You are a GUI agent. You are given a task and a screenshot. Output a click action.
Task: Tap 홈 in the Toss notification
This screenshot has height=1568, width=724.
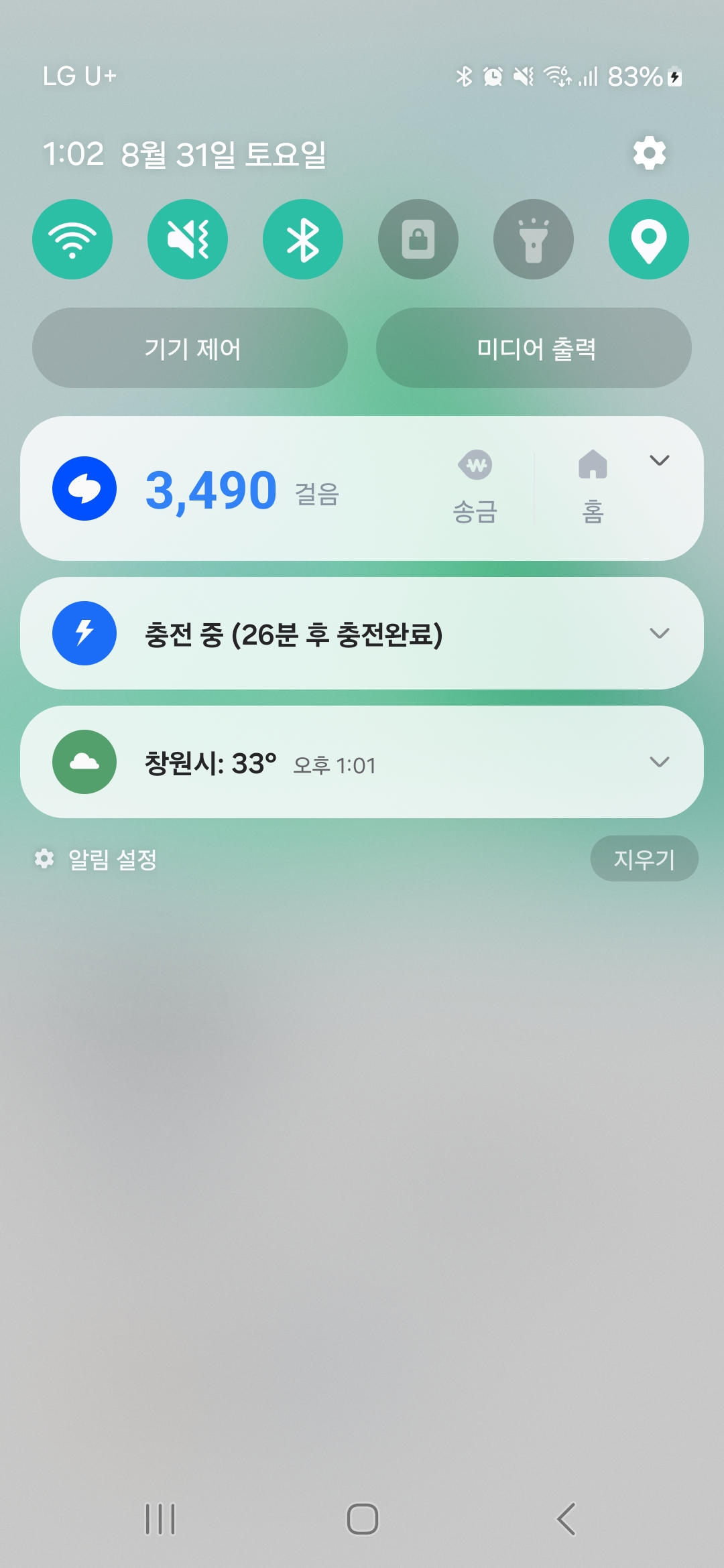coord(593,488)
